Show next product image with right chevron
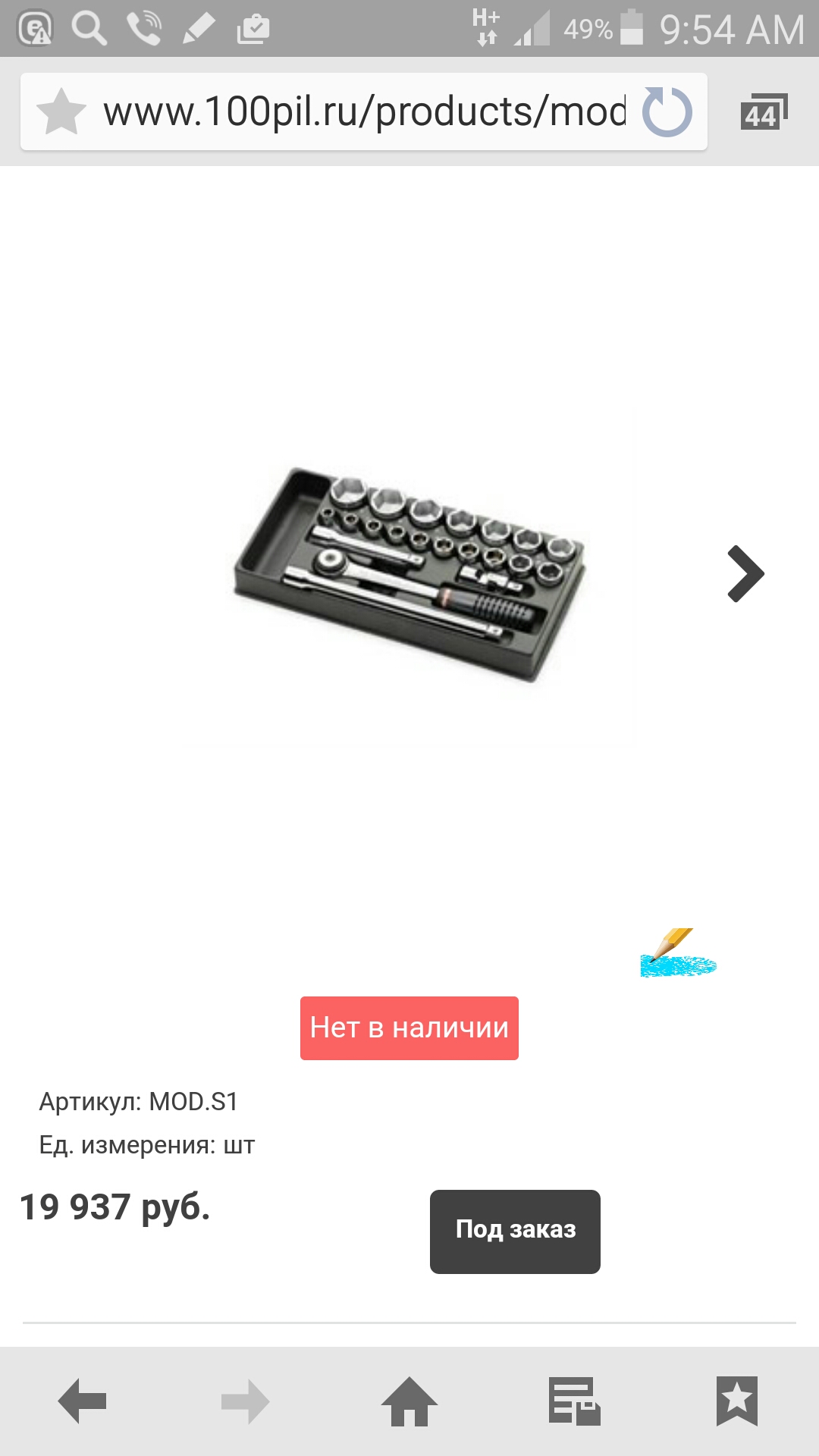This screenshot has height=1456, width=819. coord(745,574)
